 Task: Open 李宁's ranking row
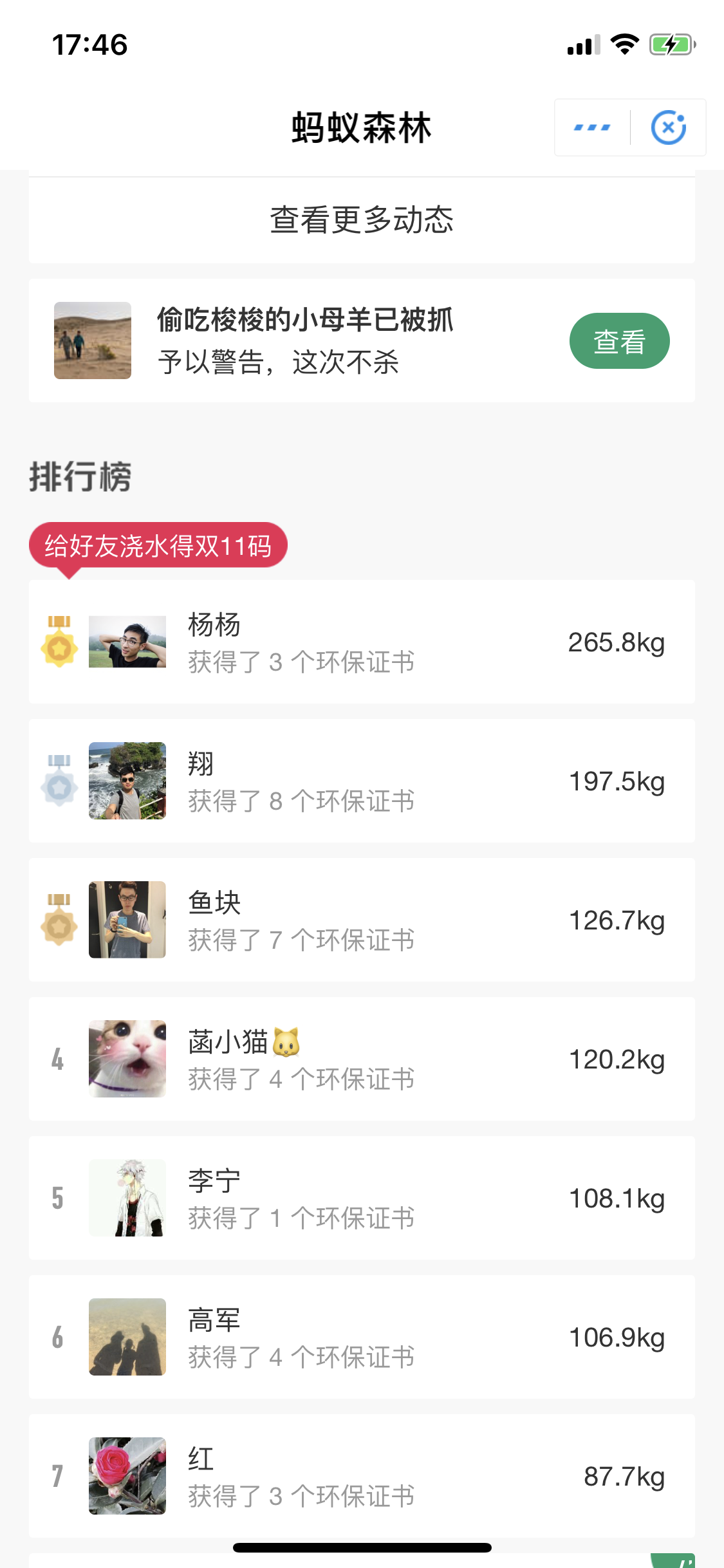point(362,1198)
